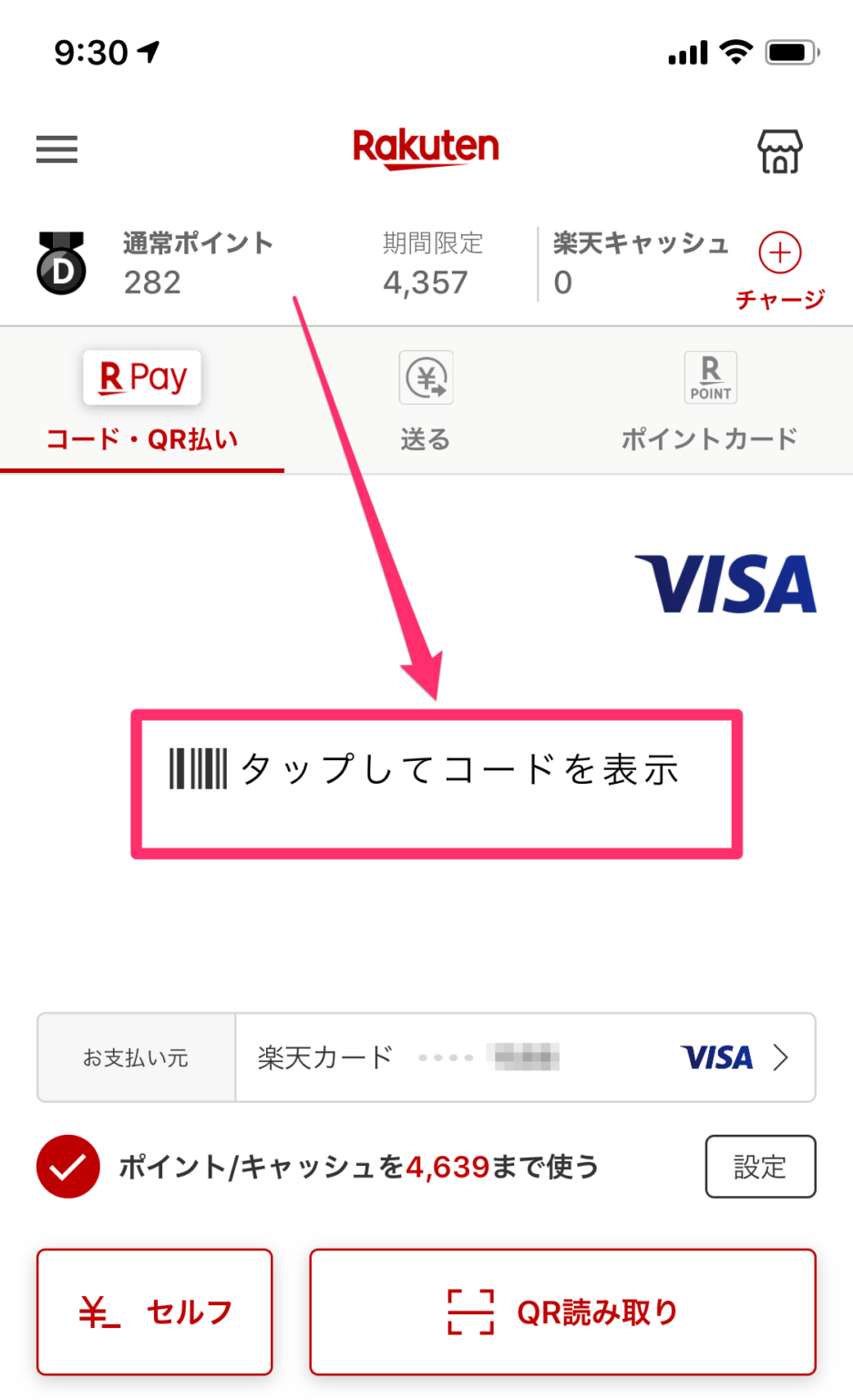Screen dimensions: 853x1400
Task: Open the お支払い元 楽天カード row
Action: (x=524, y=1057)
